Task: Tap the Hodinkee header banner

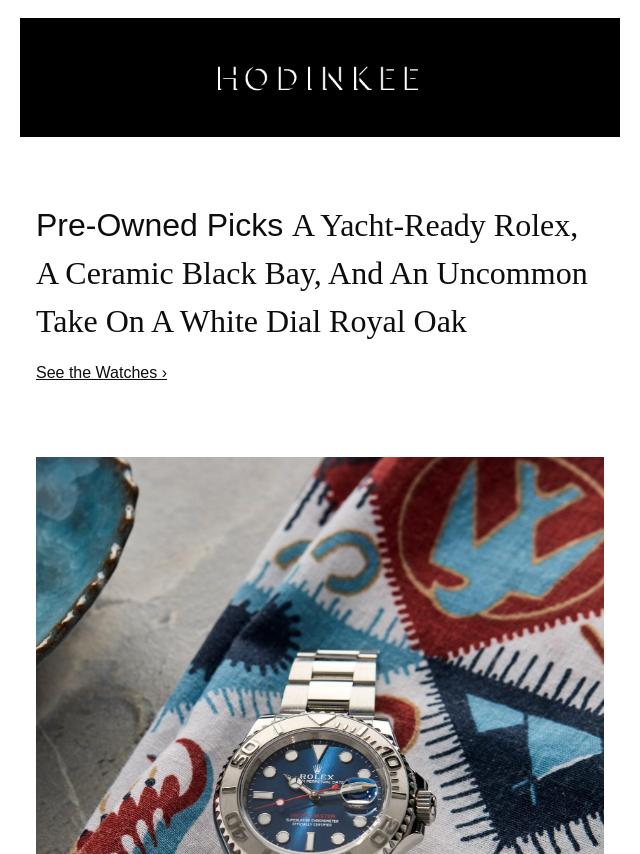Action: click(x=319, y=78)
